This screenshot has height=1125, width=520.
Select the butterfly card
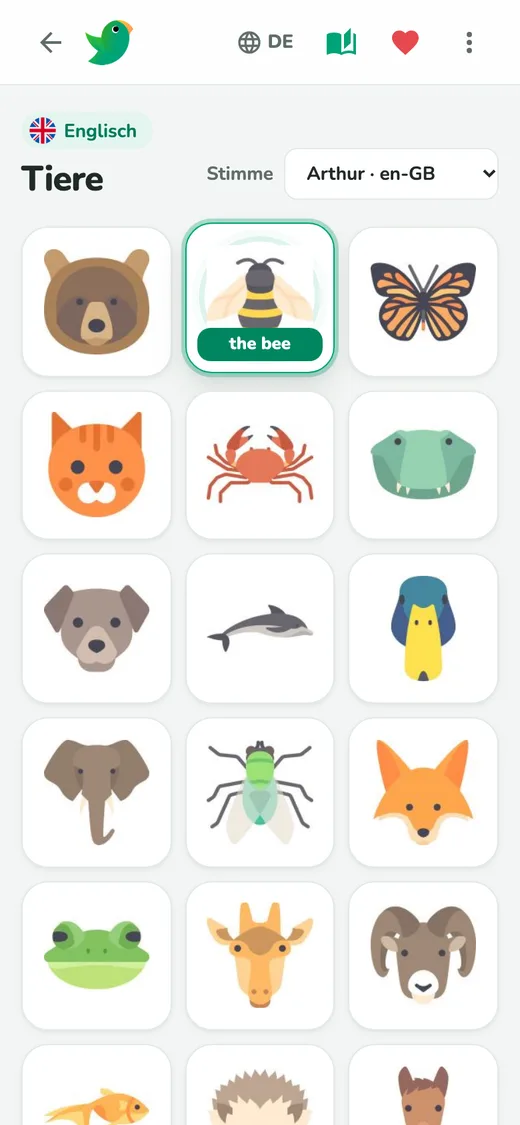423,301
